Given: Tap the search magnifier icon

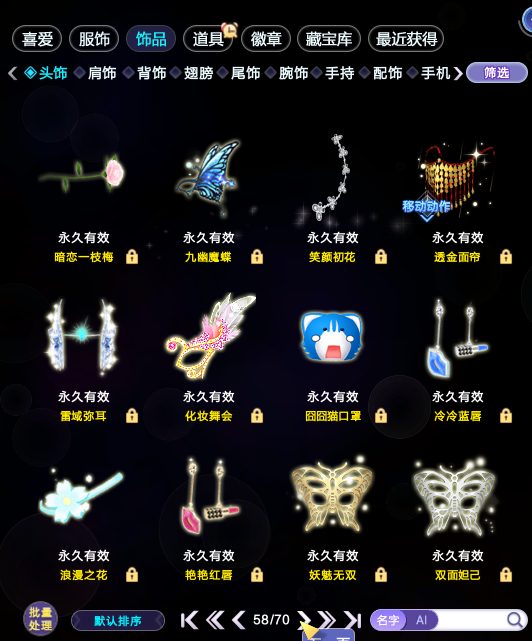Looking at the screenshot, I should point(515,620).
